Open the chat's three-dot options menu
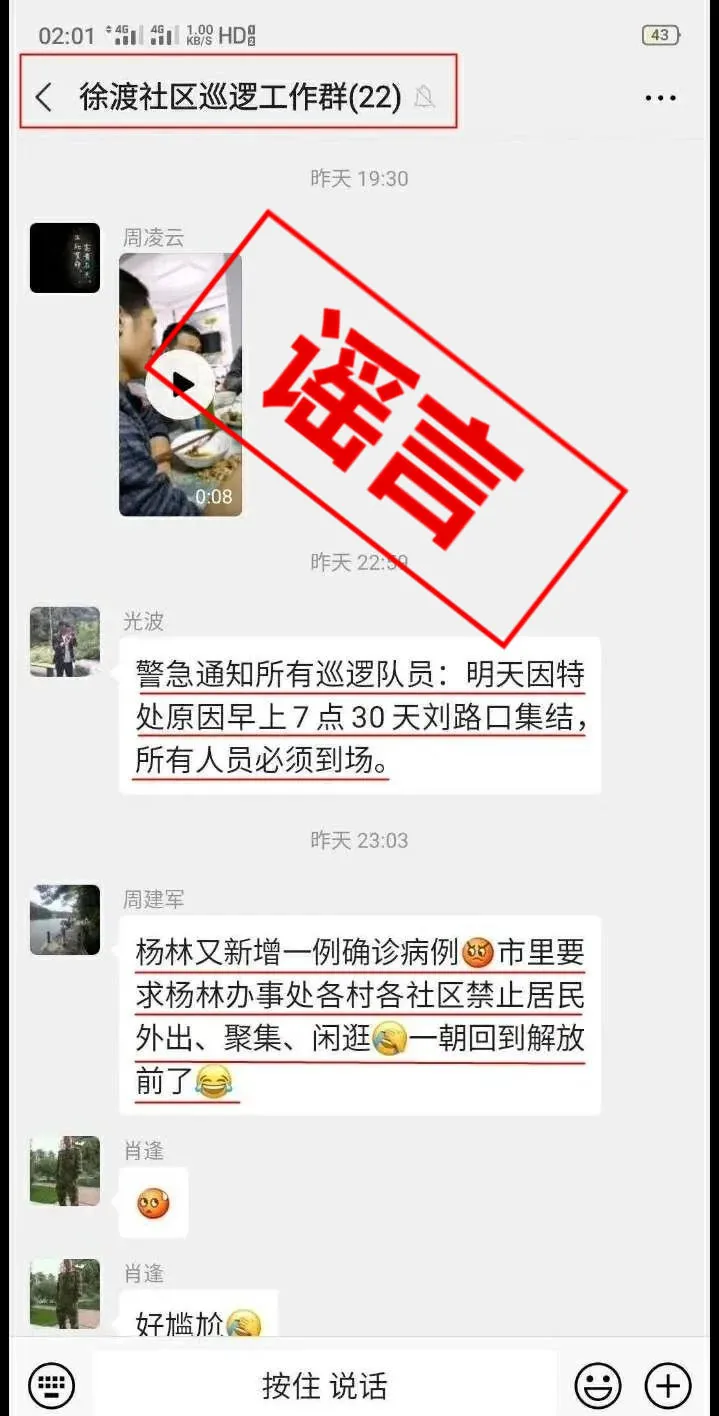Screen dimensions: 719x1416 (660, 98)
